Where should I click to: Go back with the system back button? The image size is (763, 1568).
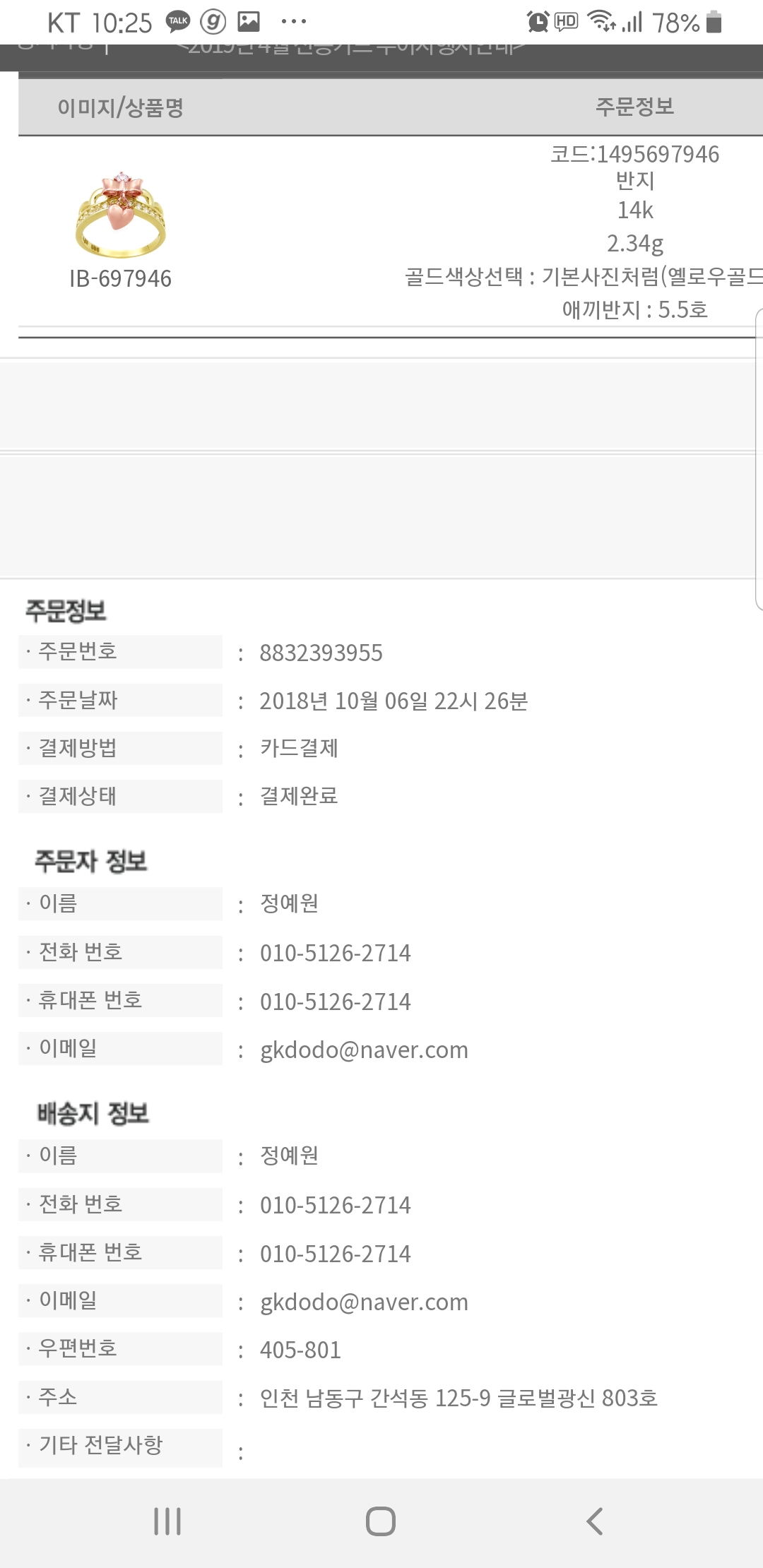click(x=595, y=1521)
